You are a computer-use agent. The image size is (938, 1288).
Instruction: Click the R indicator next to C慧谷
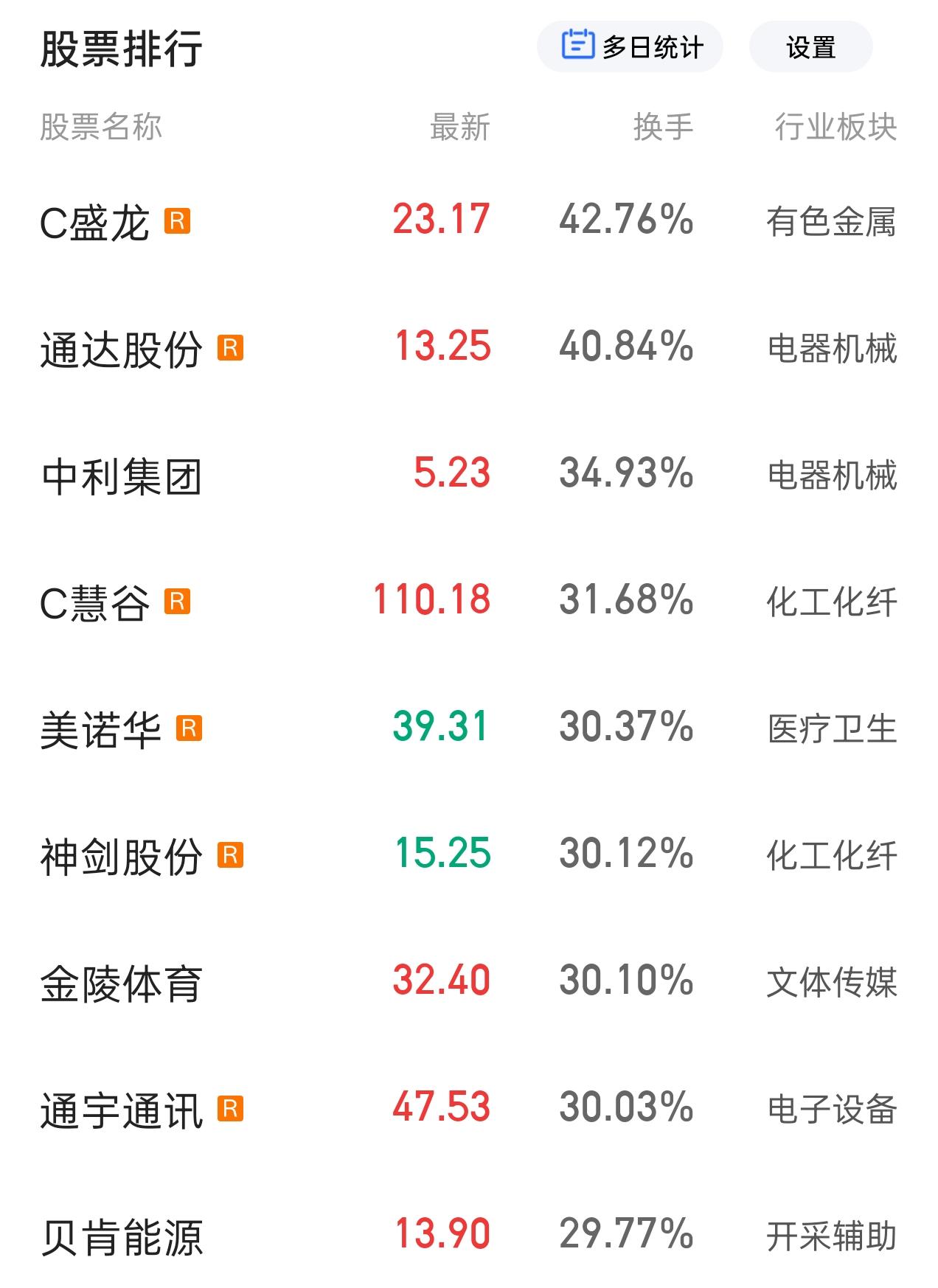[x=178, y=602]
